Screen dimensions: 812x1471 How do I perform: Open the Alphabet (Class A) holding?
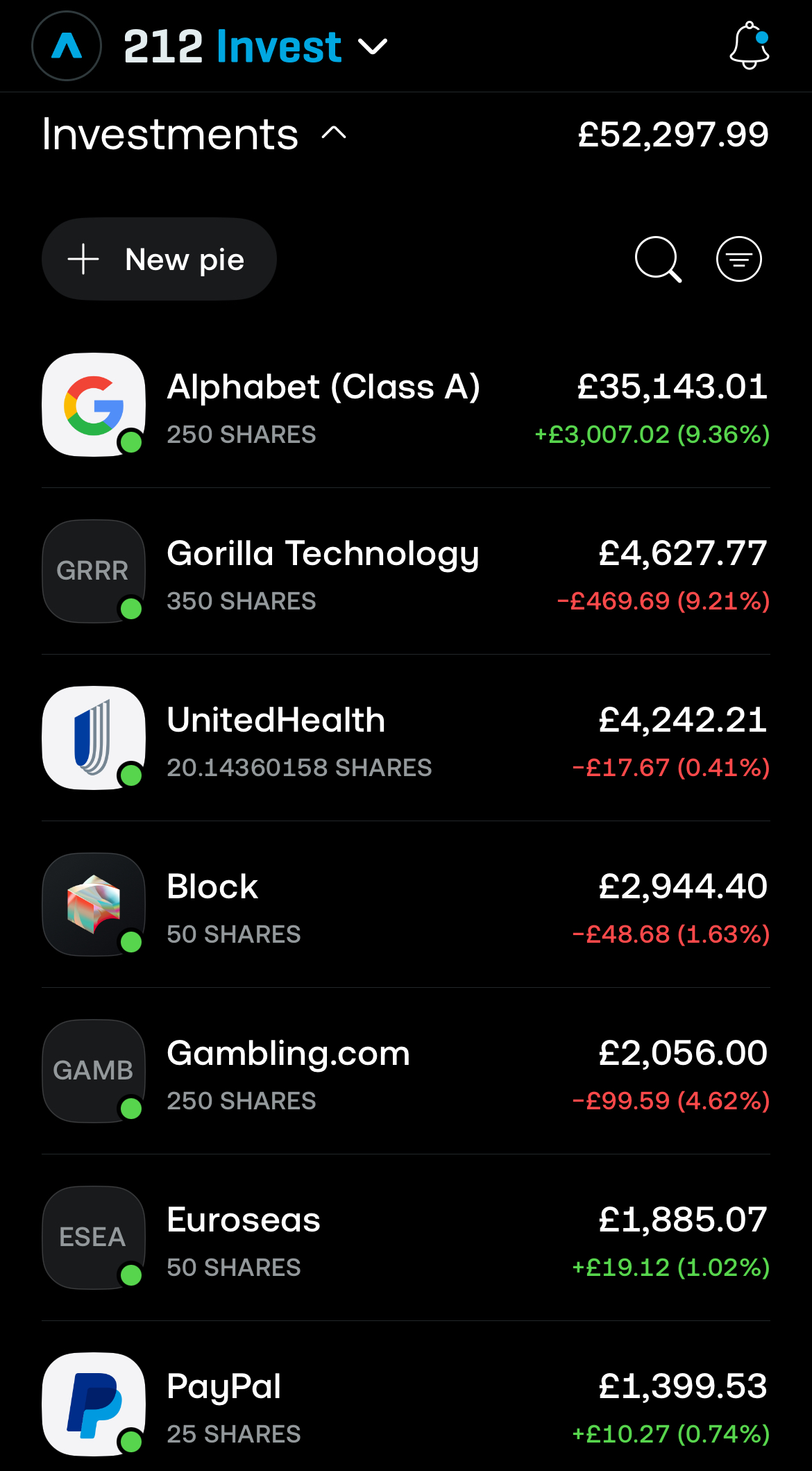coord(406,405)
